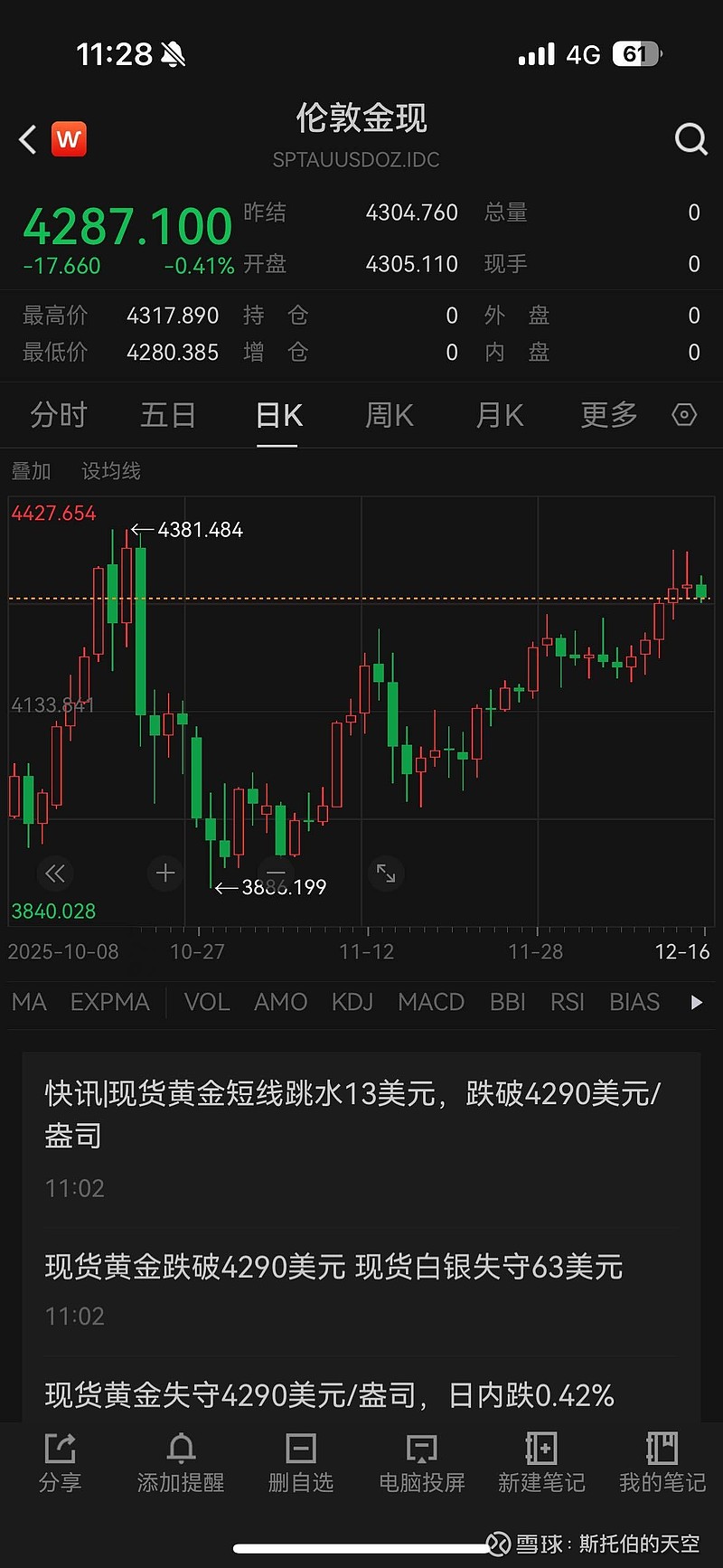Select the 月K chart tab

click(499, 415)
